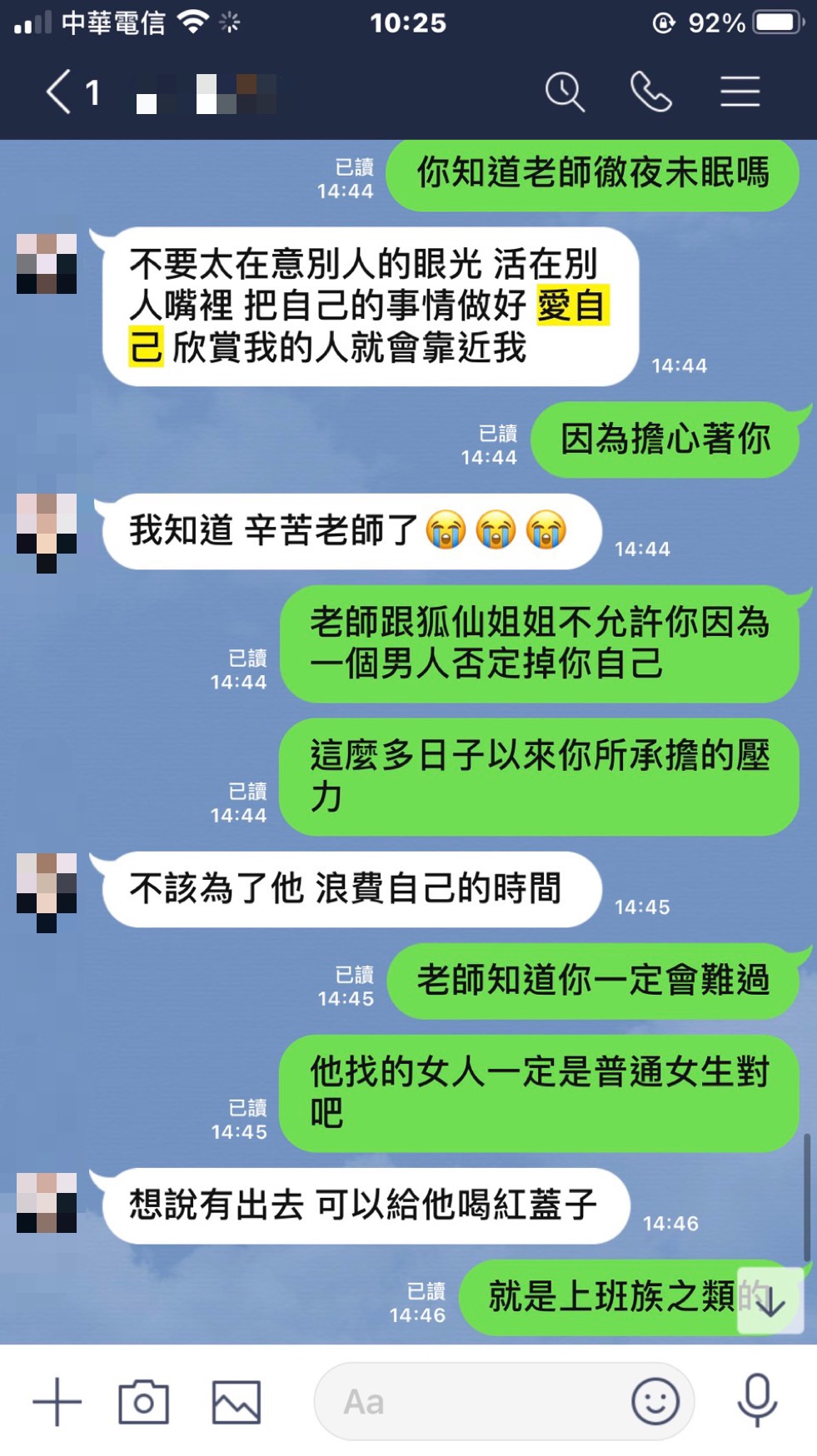
Task: Open the emoji and sticker picker
Action: click(x=655, y=1402)
